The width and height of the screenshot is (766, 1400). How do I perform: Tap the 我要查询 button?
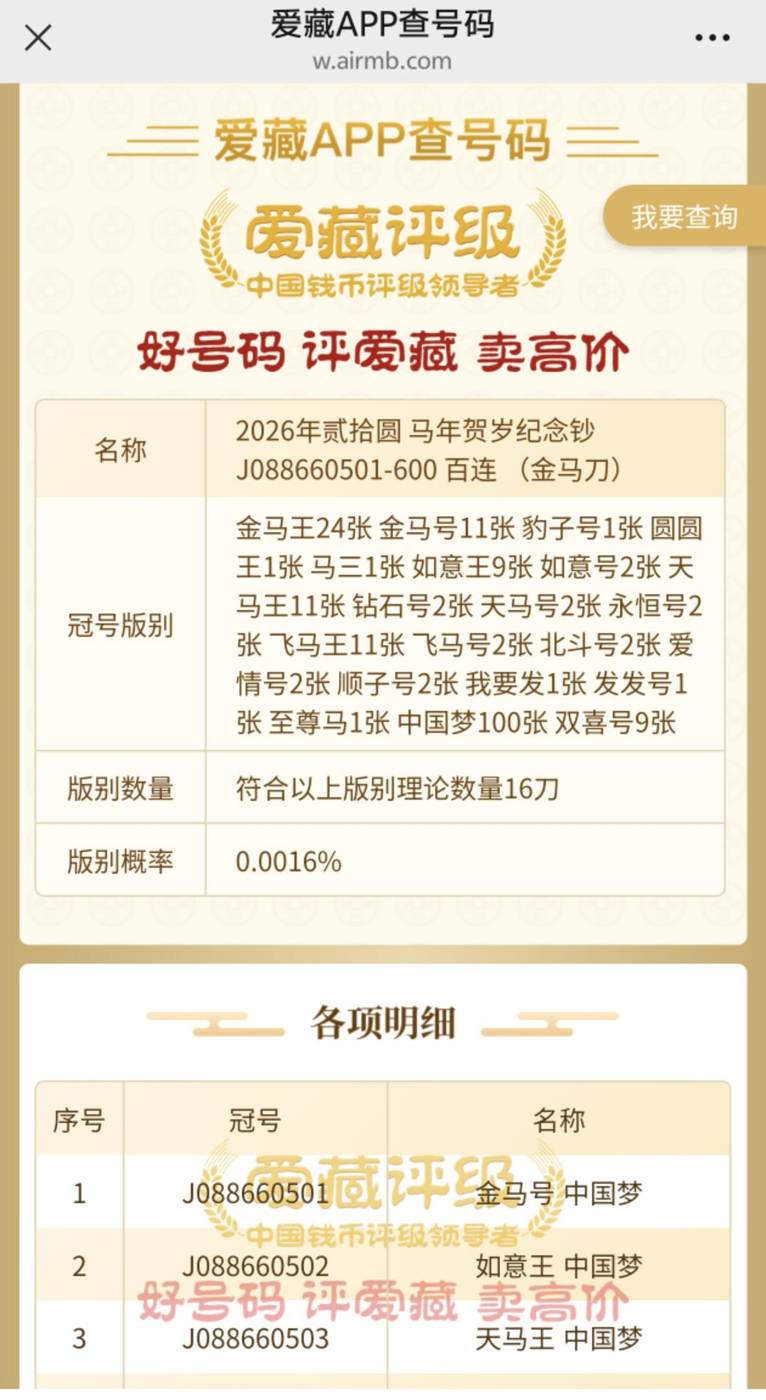(684, 216)
